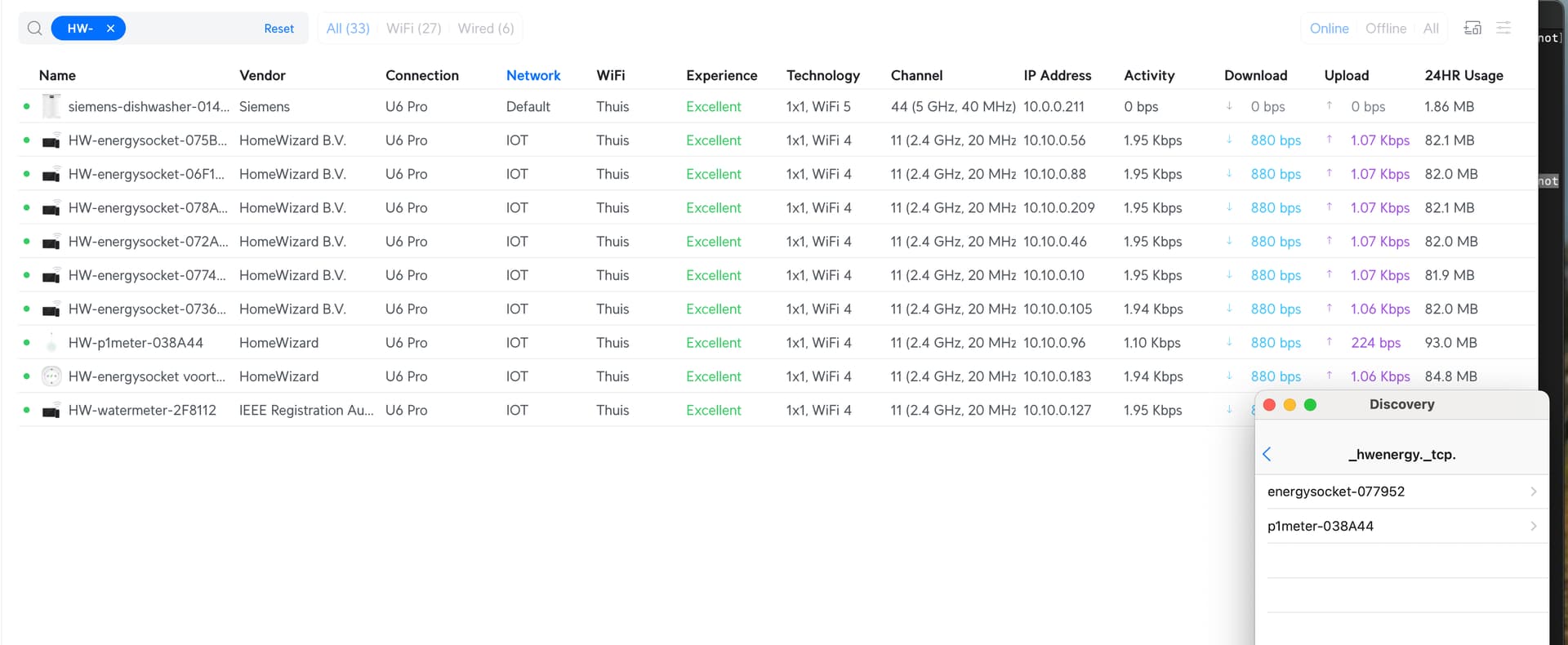The height and width of the screenshot is (645, 1568).
Task: Show only WiFi (27) clients
Action: pyautogui.click(x=413, y=29)
